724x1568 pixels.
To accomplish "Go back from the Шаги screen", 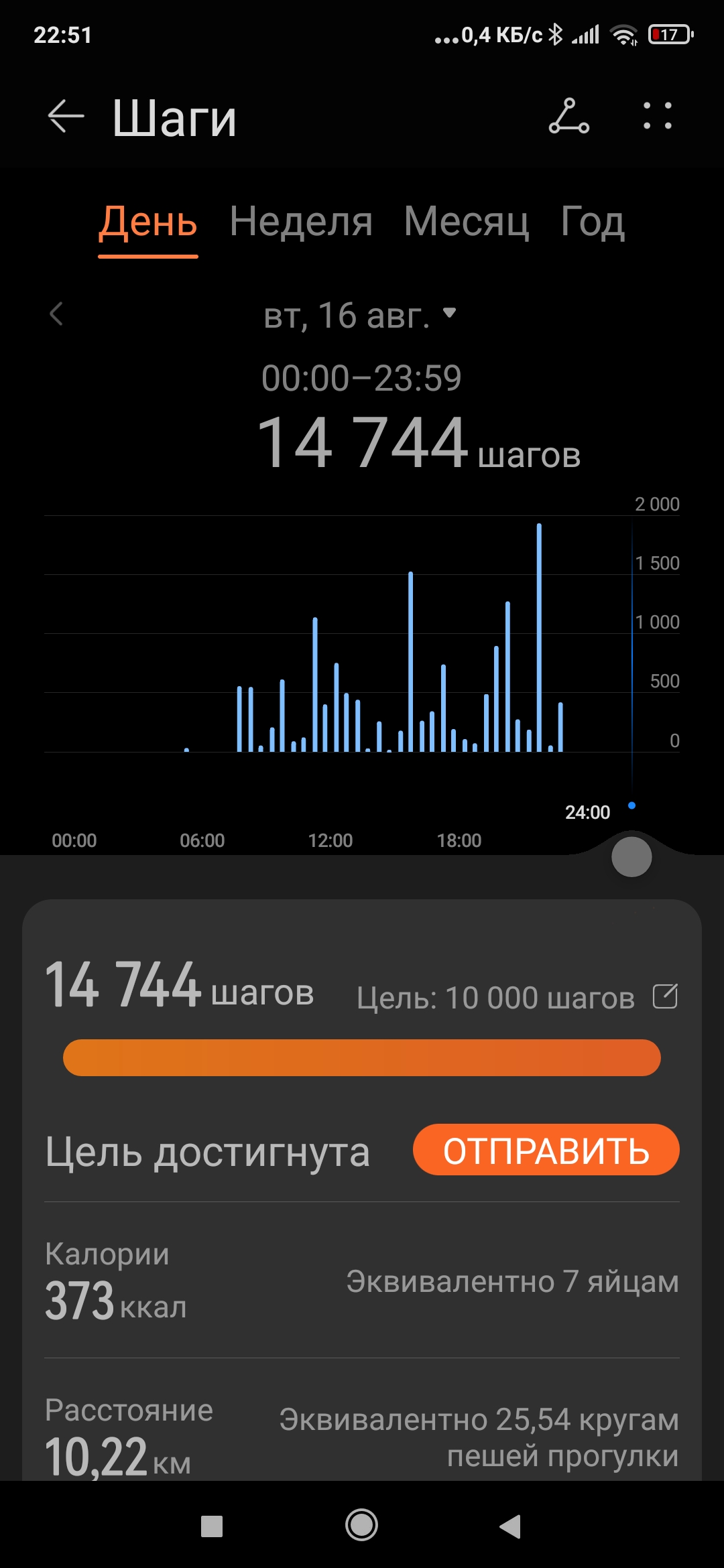I will [66, 117].
